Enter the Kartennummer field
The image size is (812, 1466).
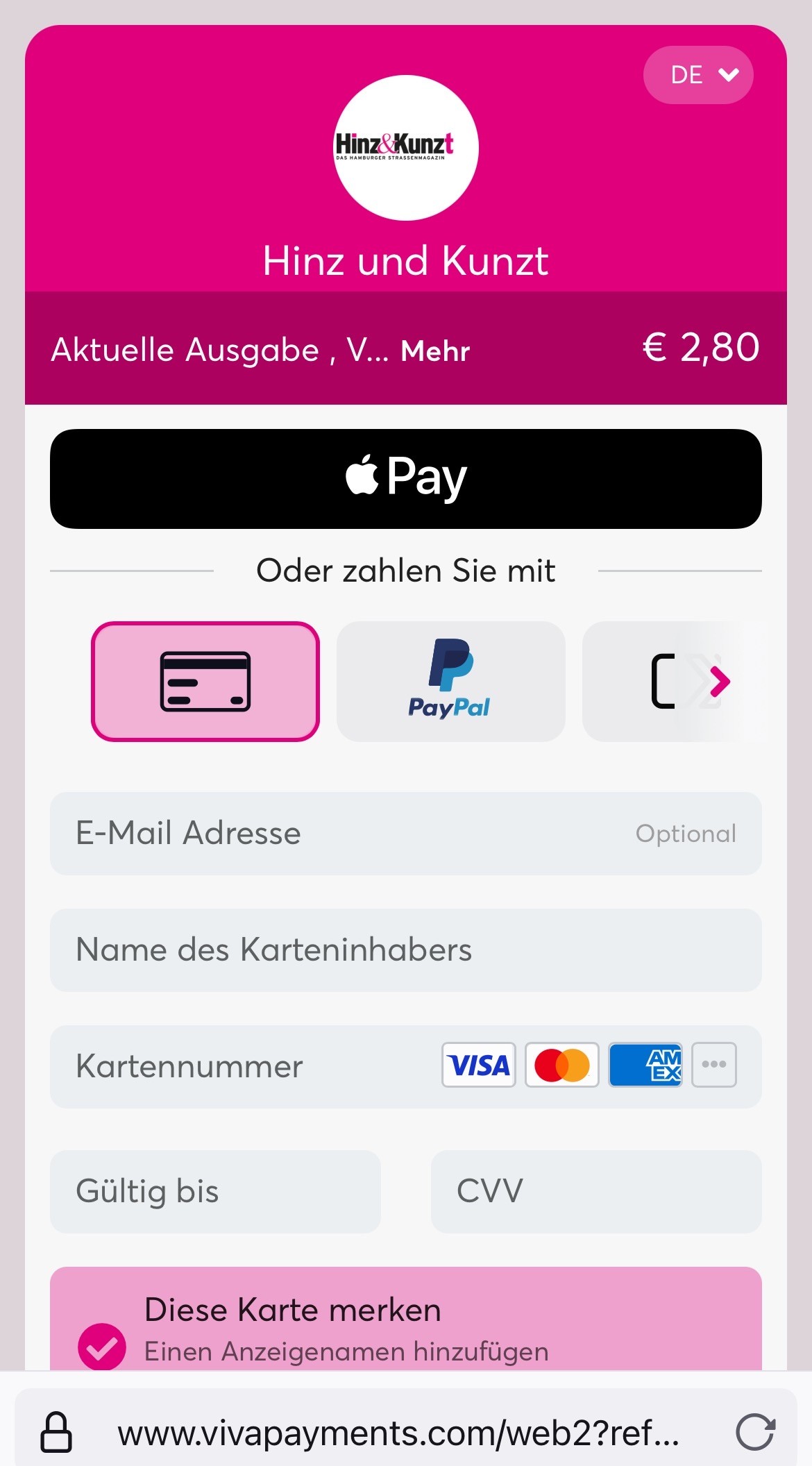point(406,1067)
